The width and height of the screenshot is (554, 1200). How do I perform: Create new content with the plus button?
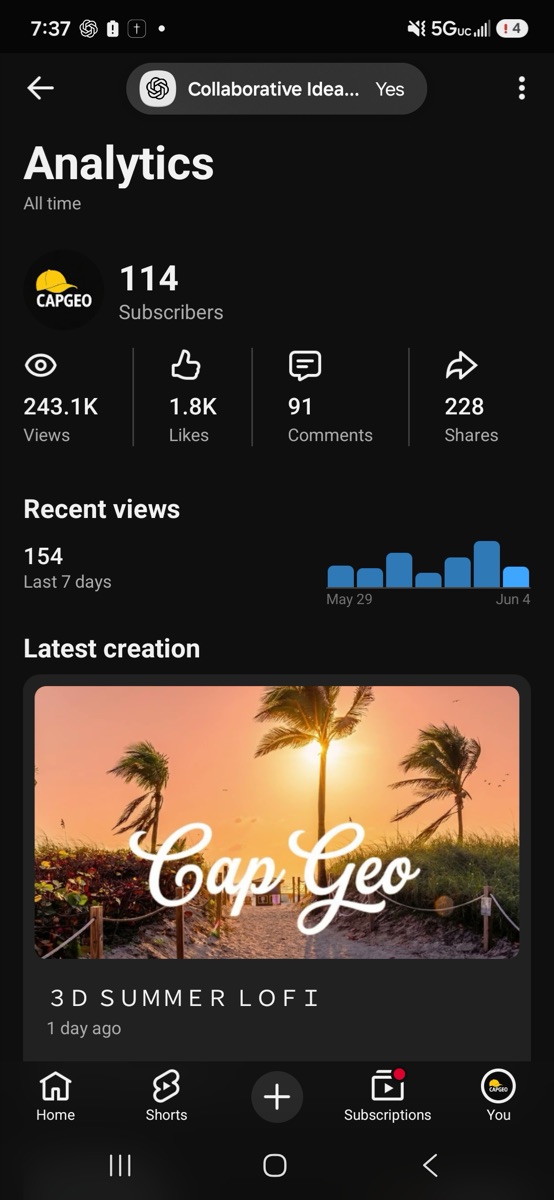[277, 1097]
